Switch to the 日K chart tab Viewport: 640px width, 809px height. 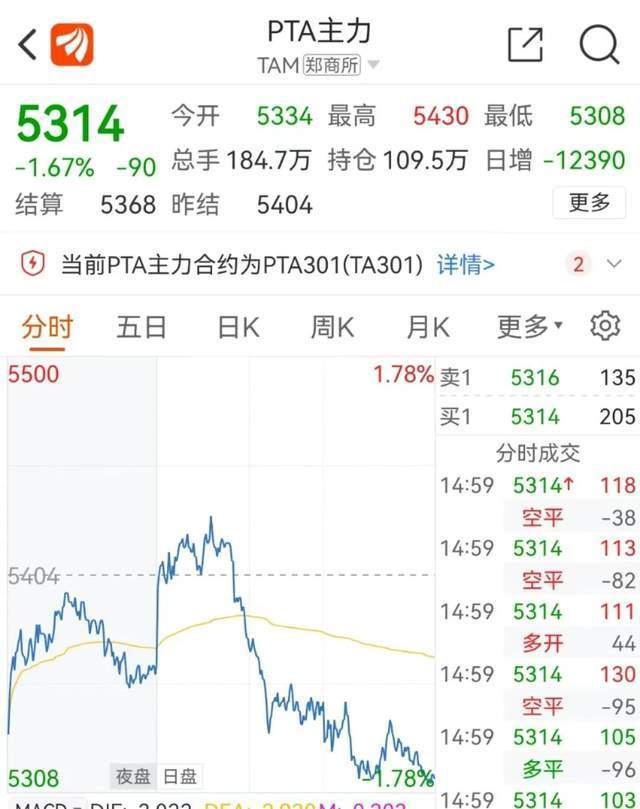[238, 327]
